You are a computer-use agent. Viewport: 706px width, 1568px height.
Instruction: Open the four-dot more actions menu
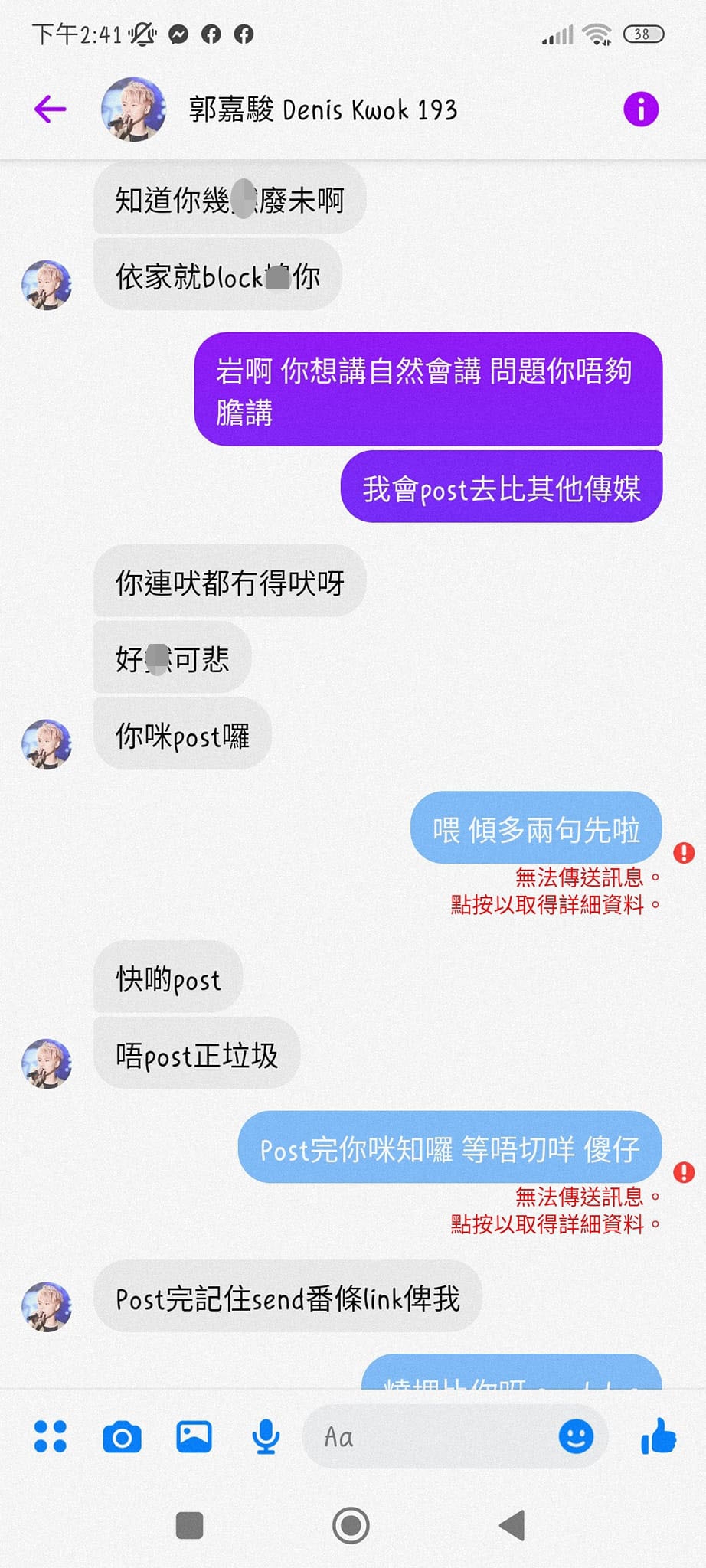[51, 1436]
